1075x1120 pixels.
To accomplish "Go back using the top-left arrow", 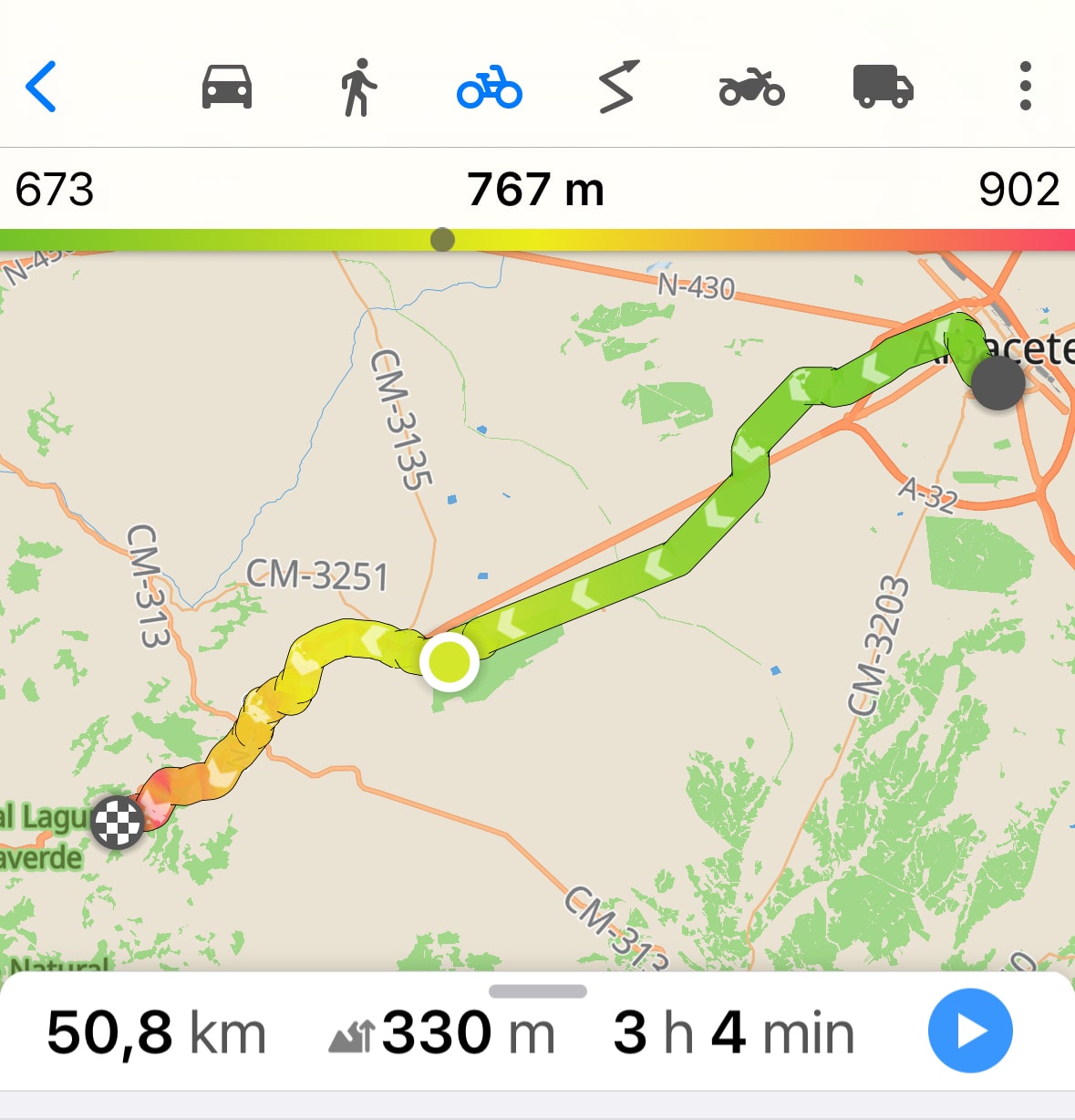I will 41,87.
